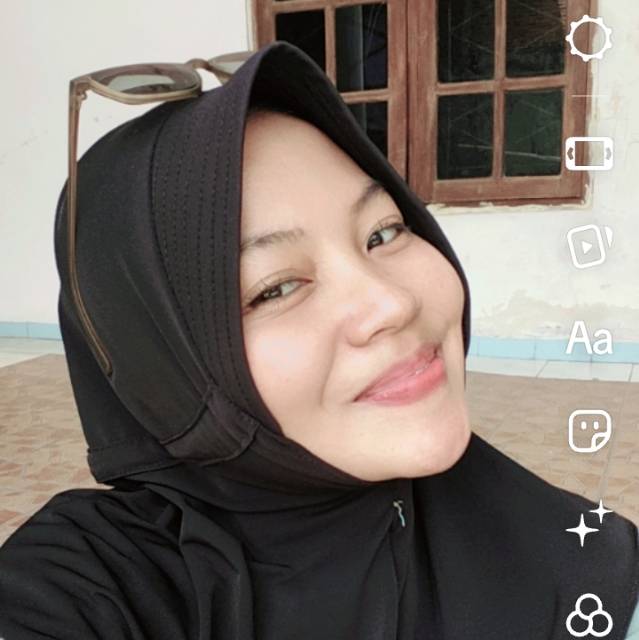Open the brightness adjustment sun icon
This screenshot has width=639, height=640.
(589, 40)
